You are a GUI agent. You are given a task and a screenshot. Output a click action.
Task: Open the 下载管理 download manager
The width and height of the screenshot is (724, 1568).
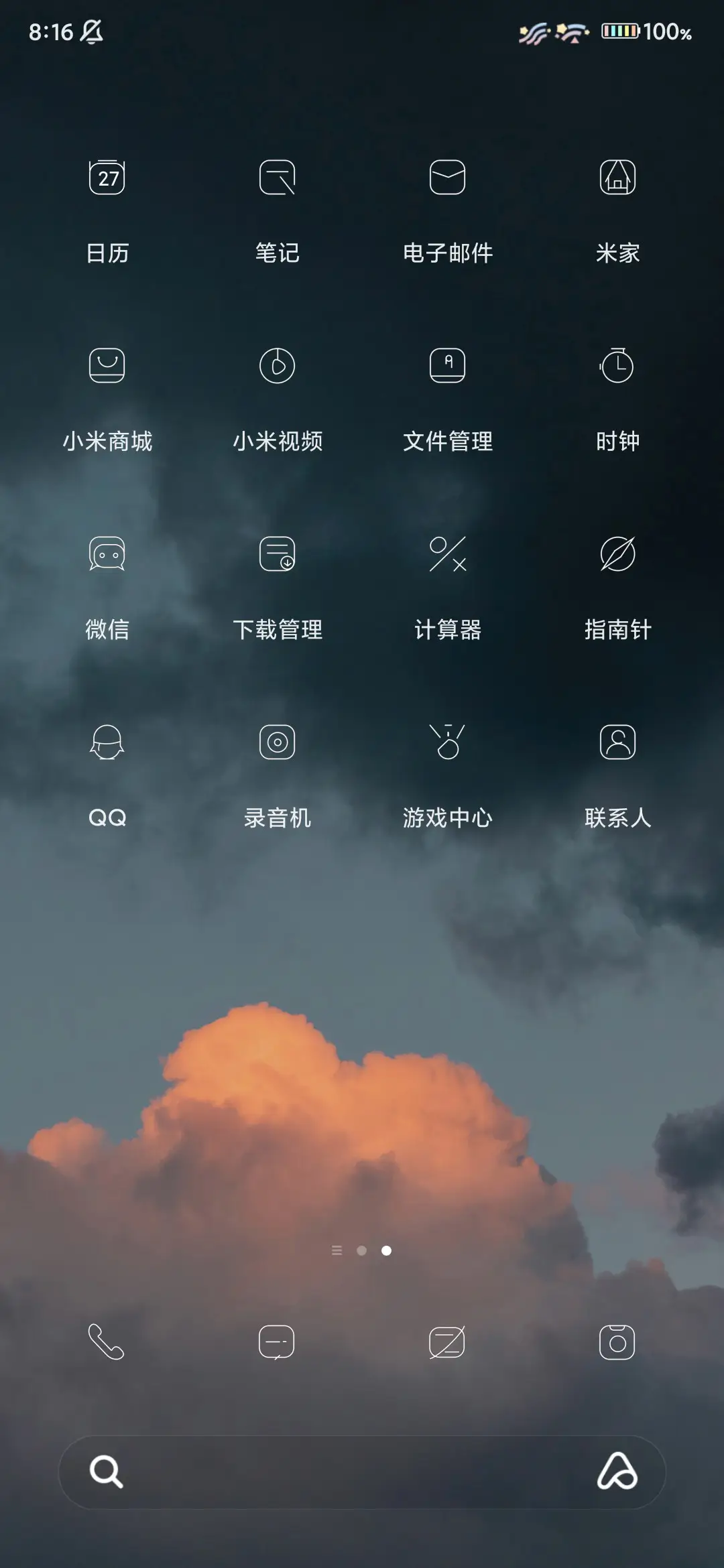point(278,555)
